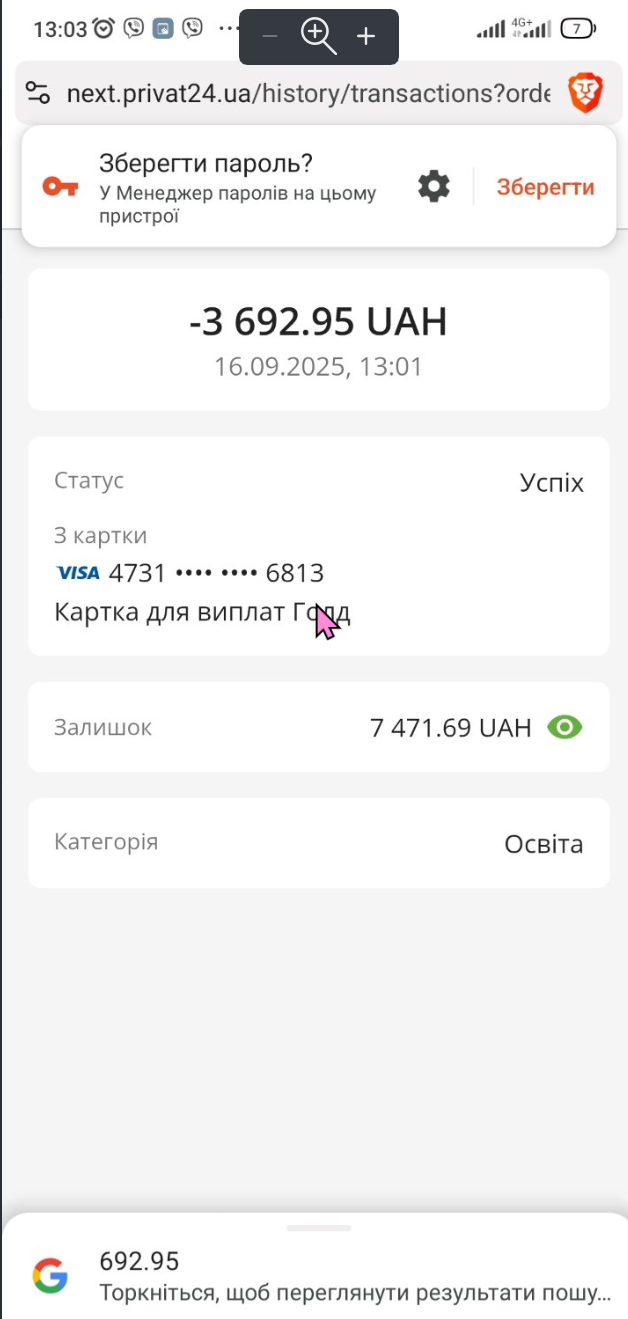The width and height of the screenshot is (628, 1319).
Task: Zoom in with the plus button
Action: (x=366, y=37)
